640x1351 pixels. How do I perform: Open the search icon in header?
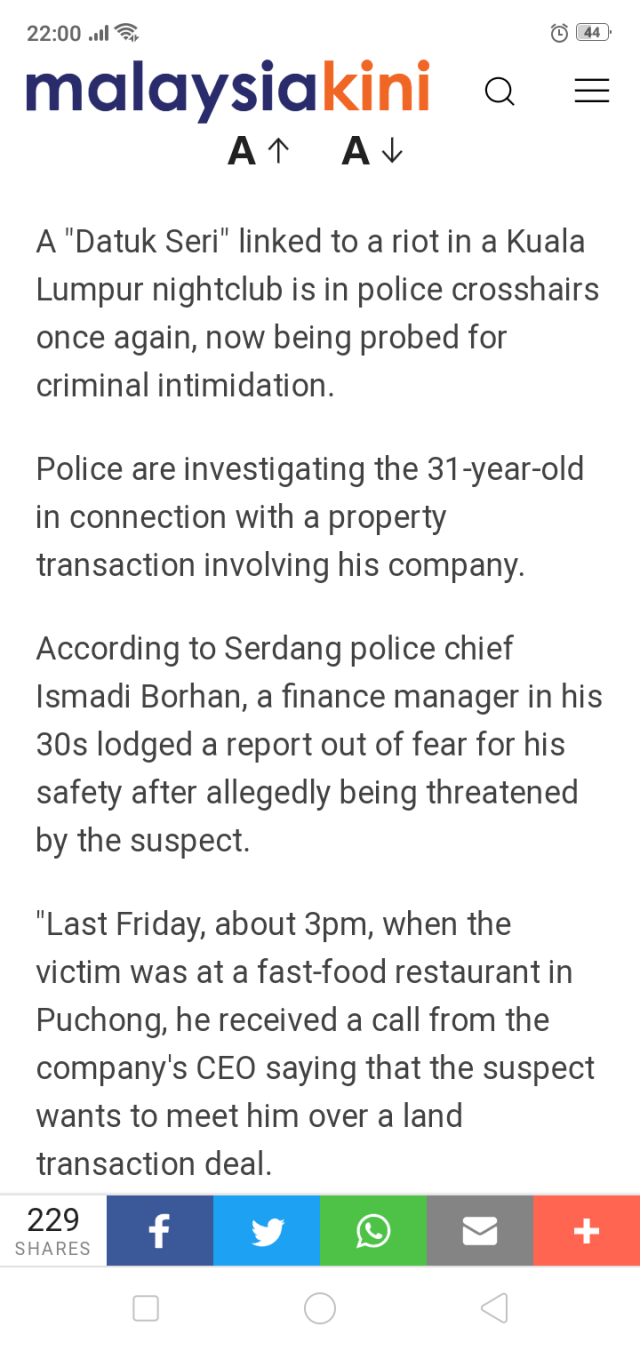(499, 92)
